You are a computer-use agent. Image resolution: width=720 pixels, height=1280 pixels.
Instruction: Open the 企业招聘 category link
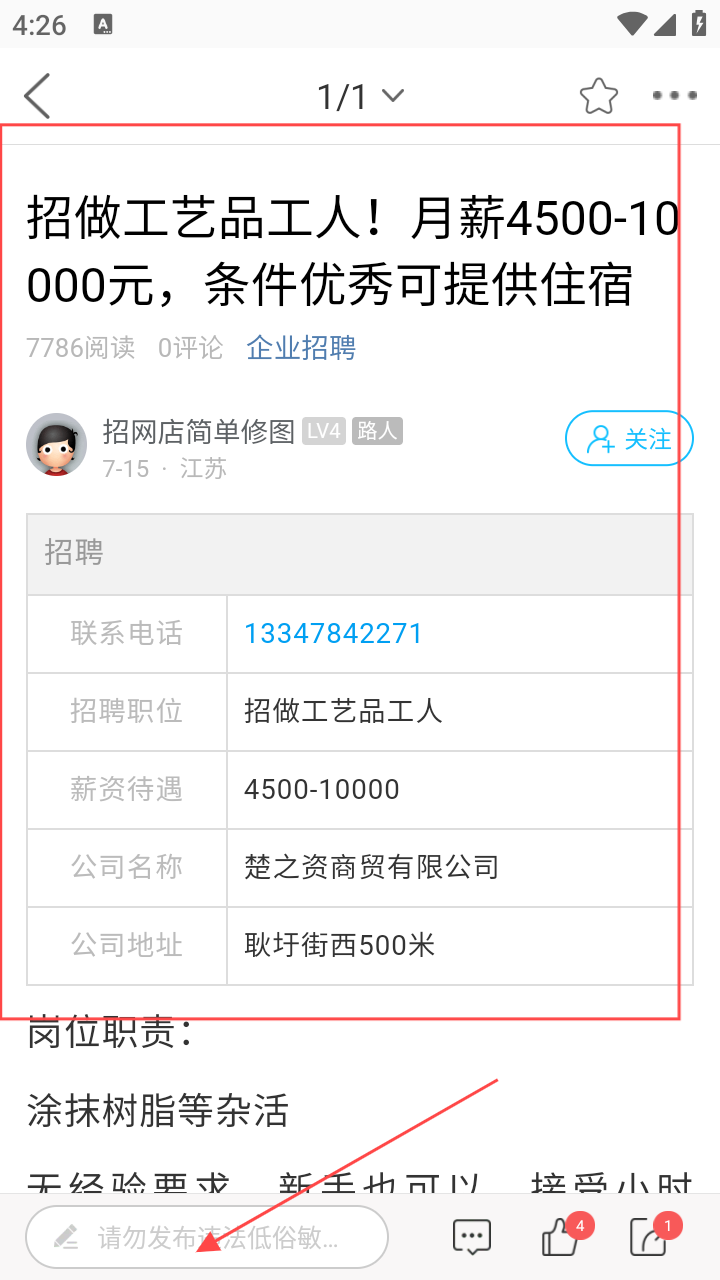pos(301,348)
